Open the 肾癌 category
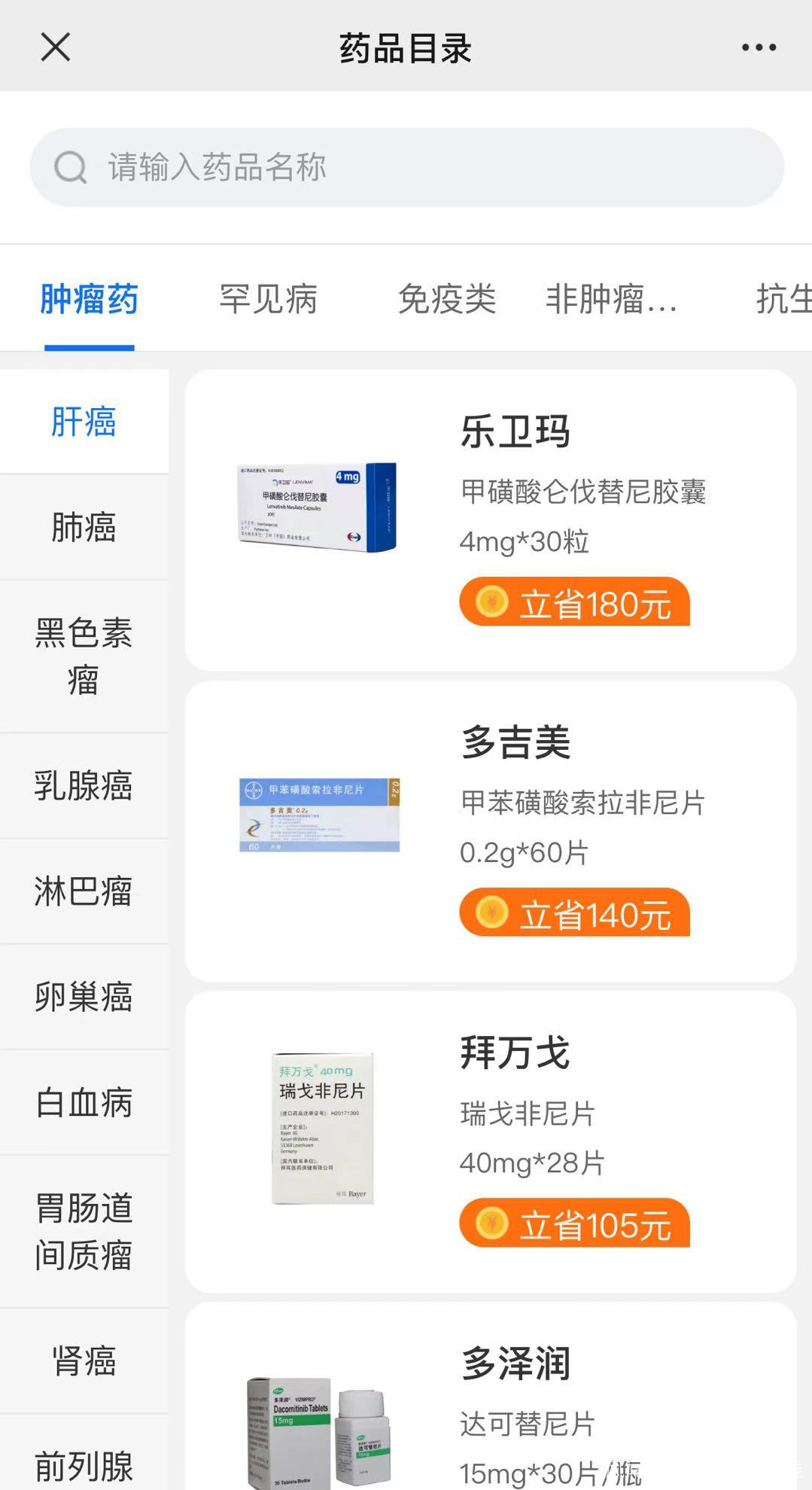 tap(84, 1361)
